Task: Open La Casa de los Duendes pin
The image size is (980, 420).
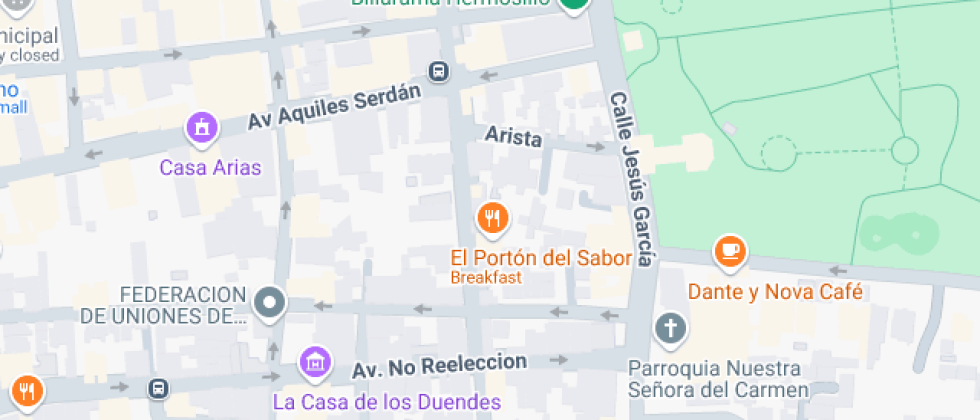Action: click(x=315, y=360)
